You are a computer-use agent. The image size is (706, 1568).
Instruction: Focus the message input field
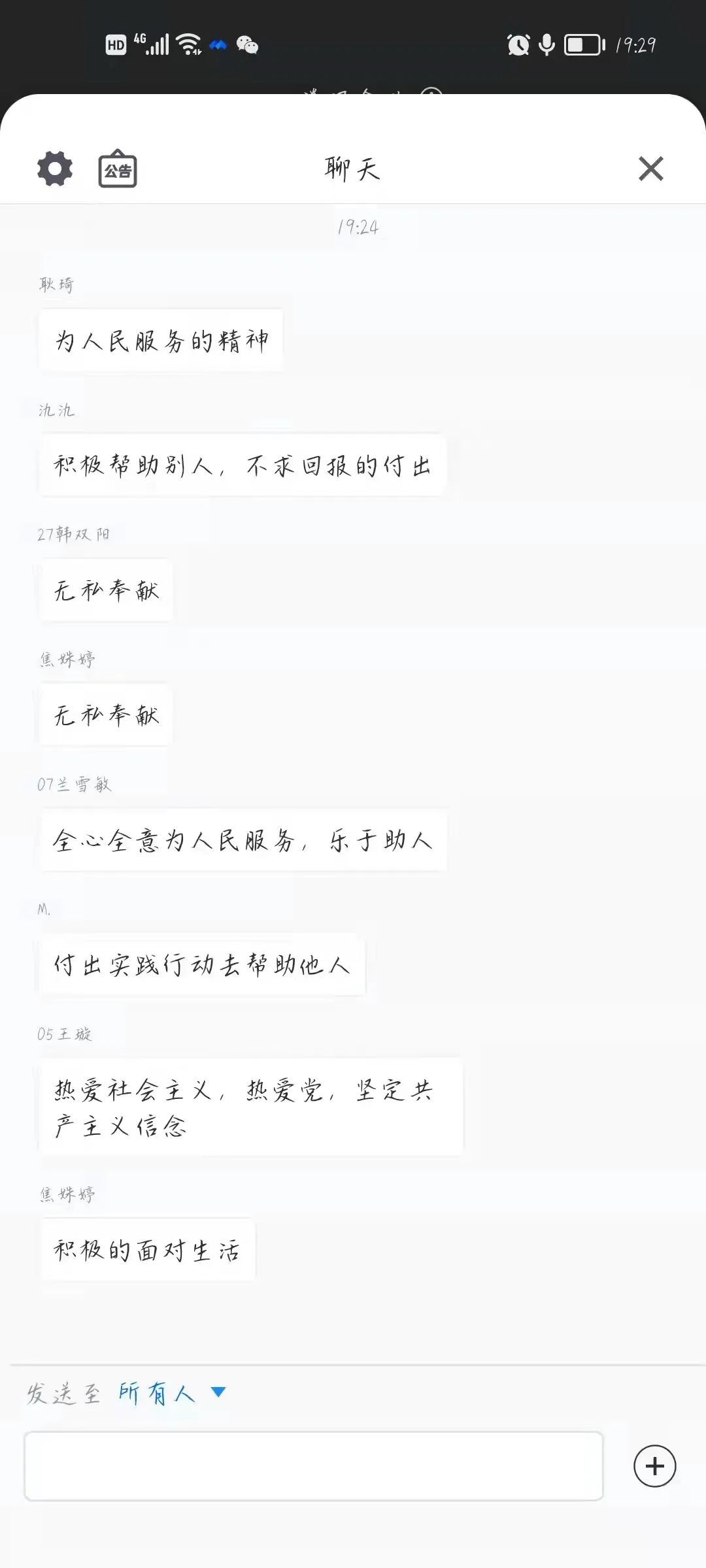tap(314, 1466)
